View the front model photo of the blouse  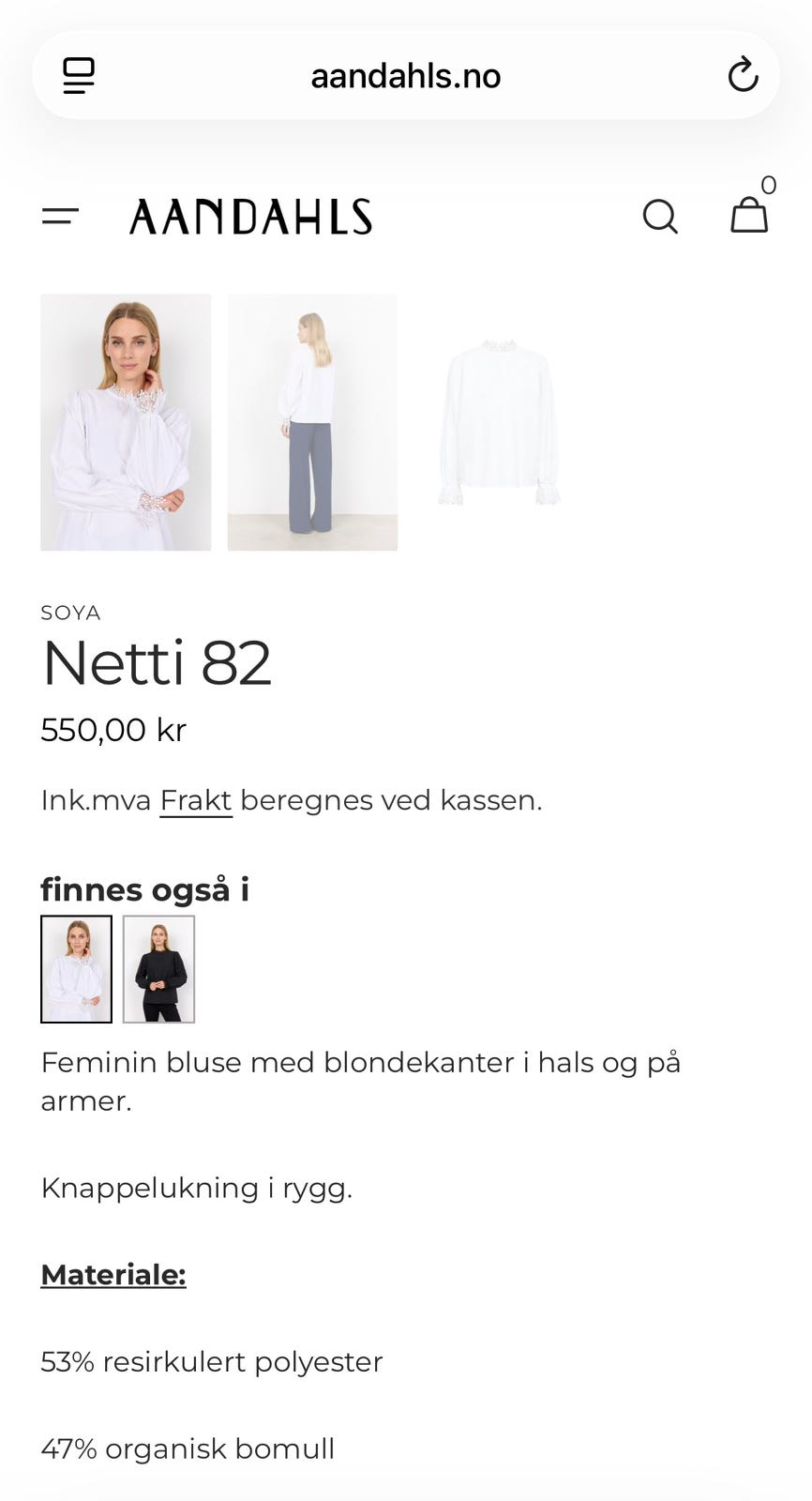126,422
